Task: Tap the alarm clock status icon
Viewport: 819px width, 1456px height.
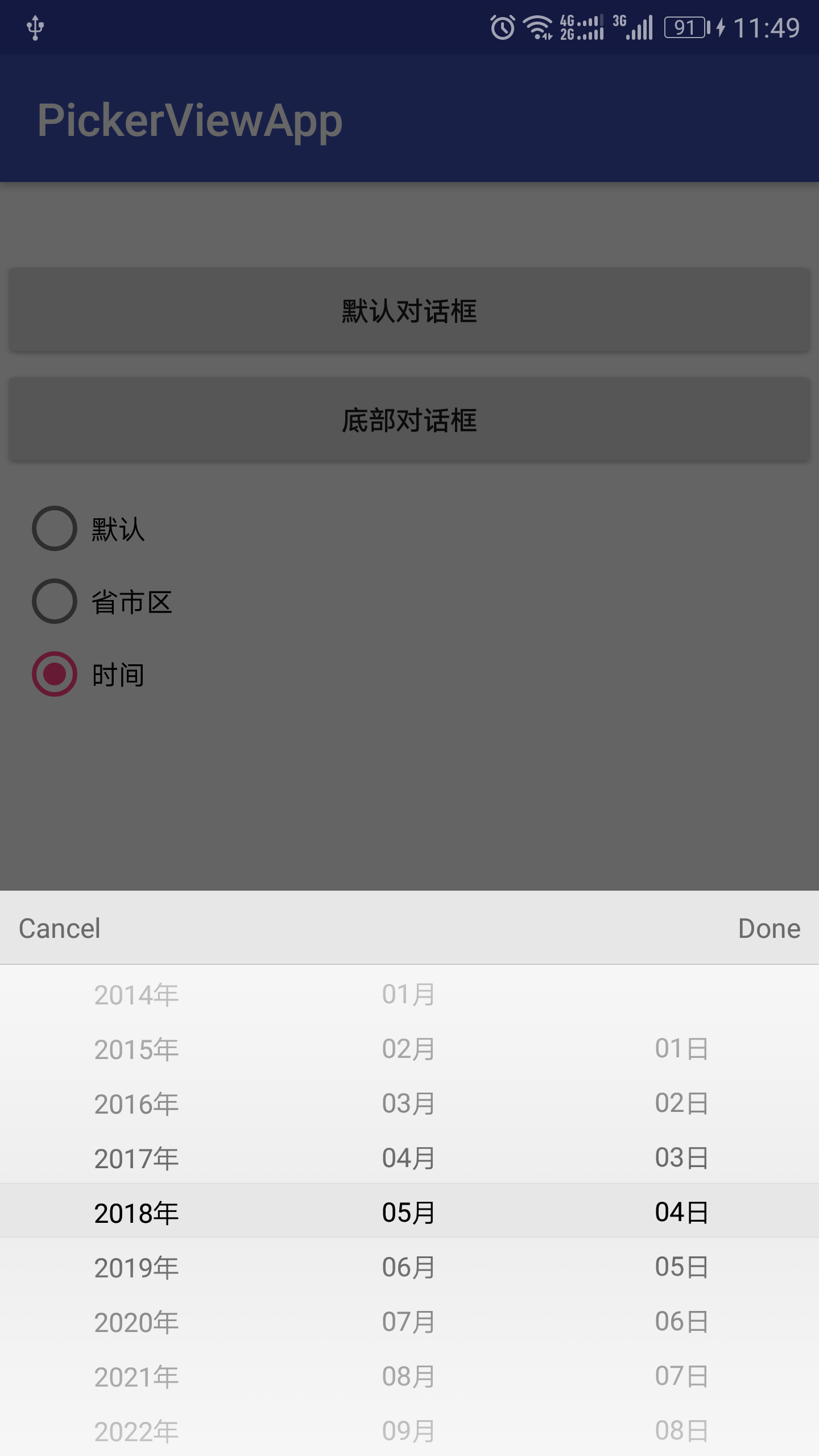Action: pos(500,26)
